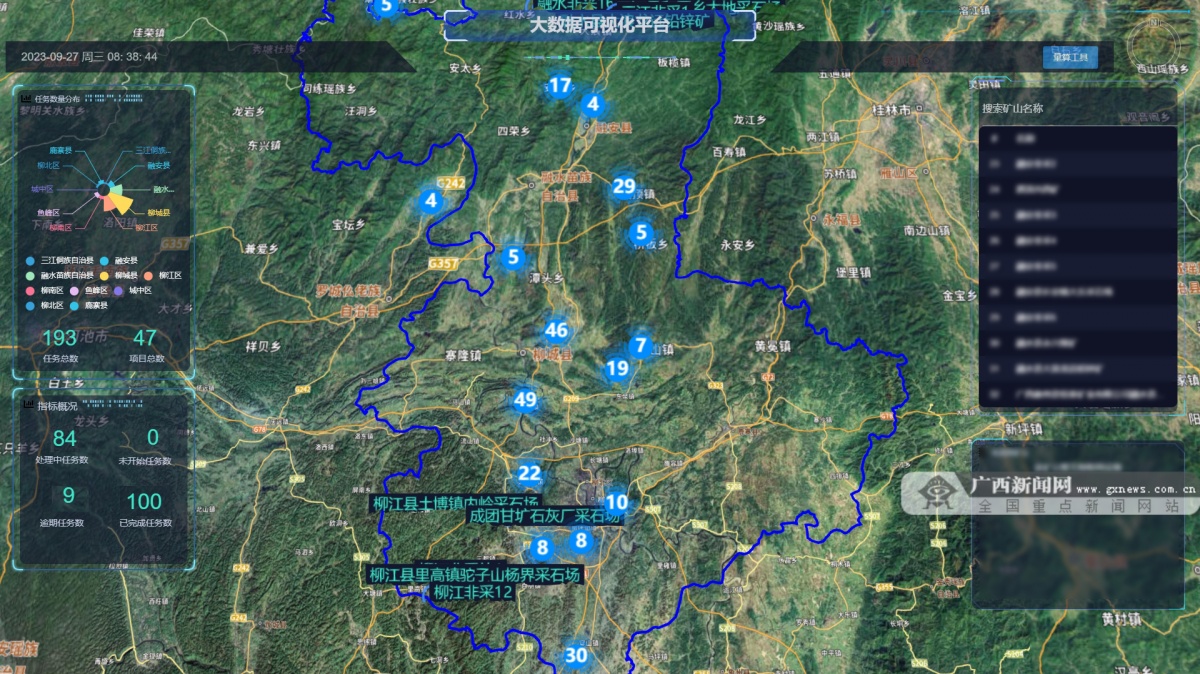Expand the cluster marker showing 46

[556, 330]
